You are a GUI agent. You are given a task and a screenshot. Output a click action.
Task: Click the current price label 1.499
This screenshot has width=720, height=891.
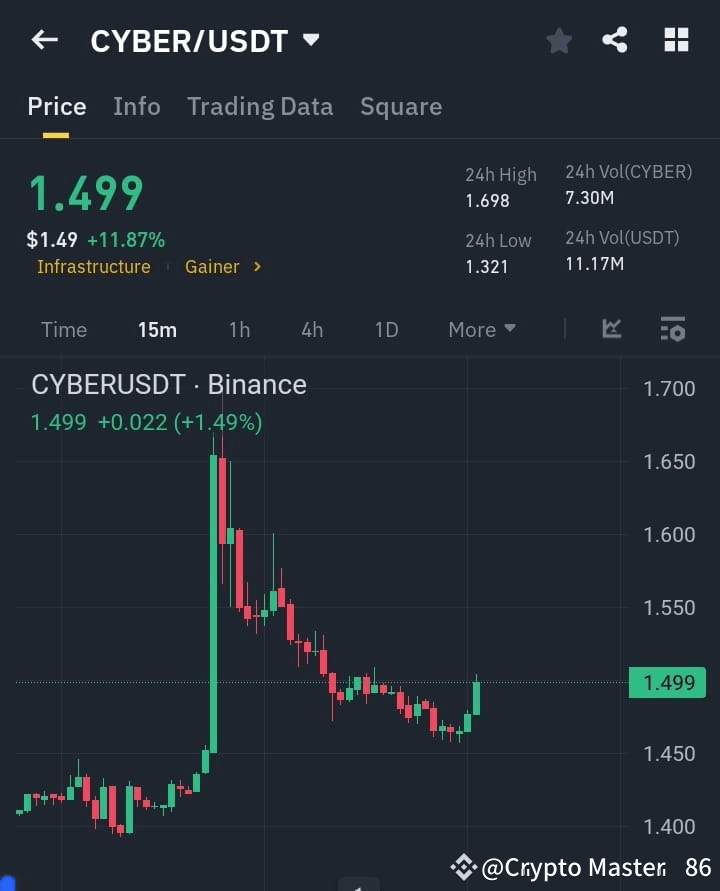click(x=666, y=683)
